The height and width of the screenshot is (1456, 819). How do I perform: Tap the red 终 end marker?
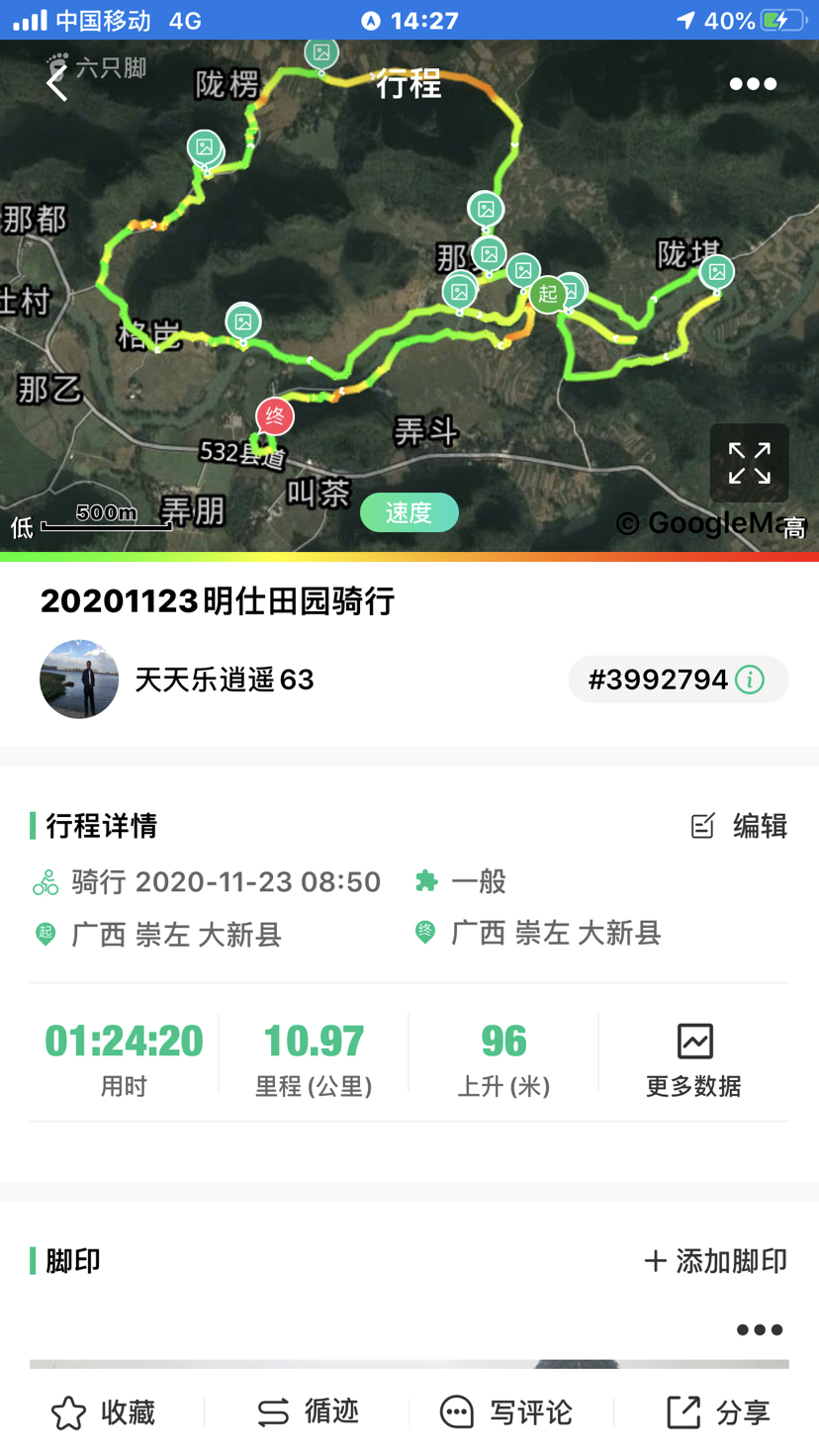tap(275, 416)
